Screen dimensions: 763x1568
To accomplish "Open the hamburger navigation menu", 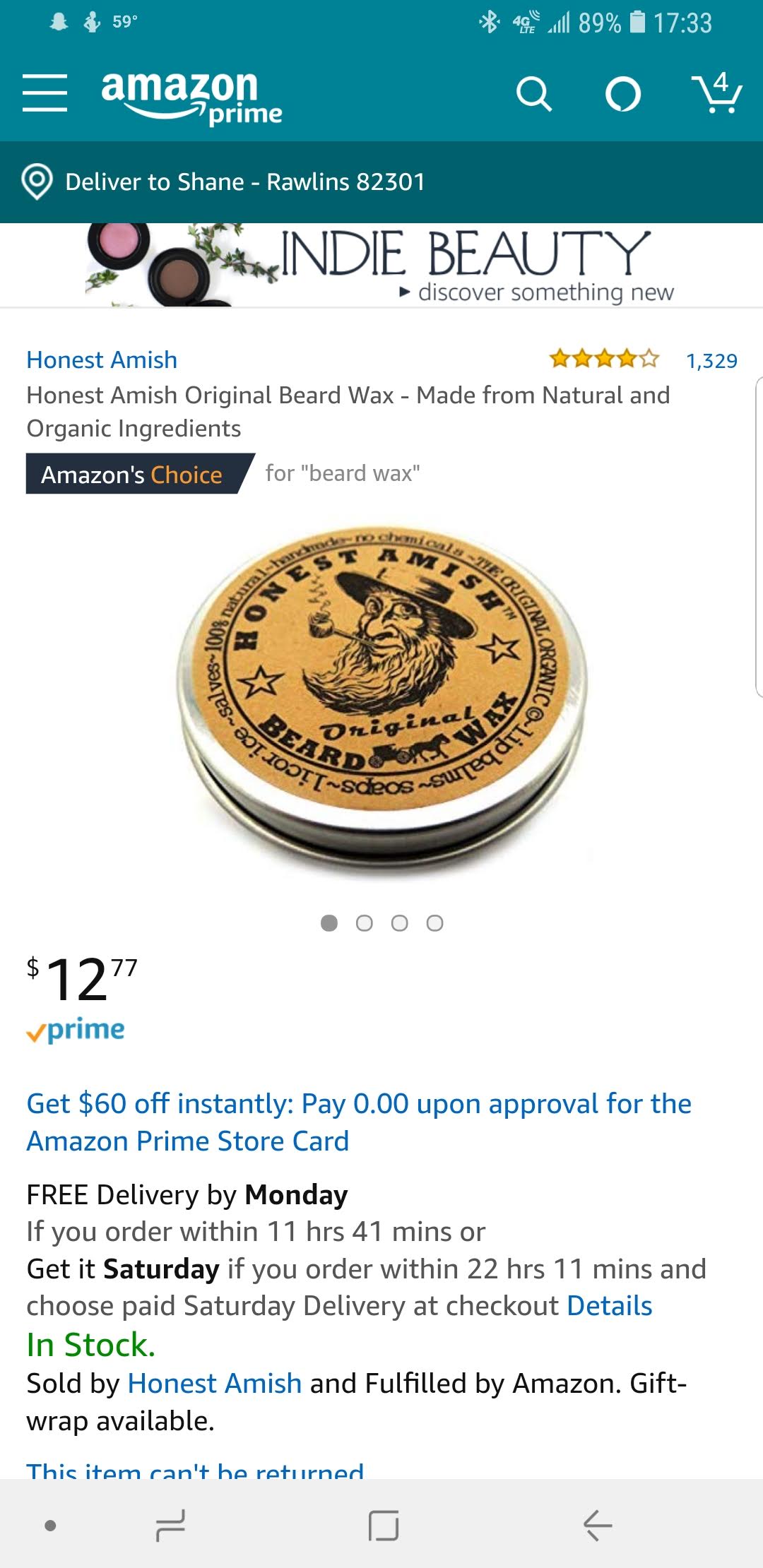I will coord(45,93).
